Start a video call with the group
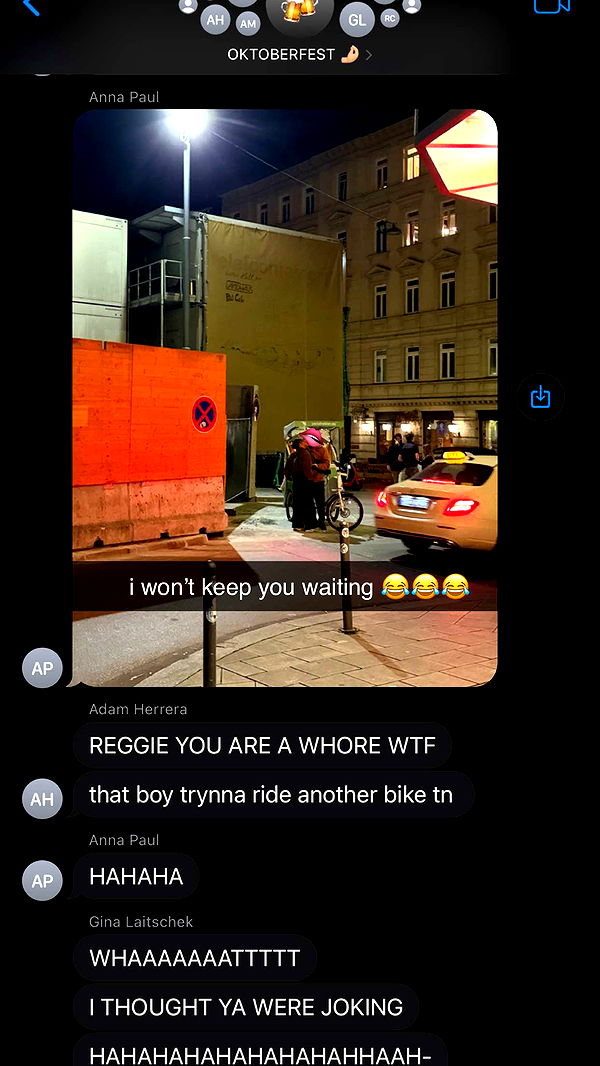 [551, 6]
